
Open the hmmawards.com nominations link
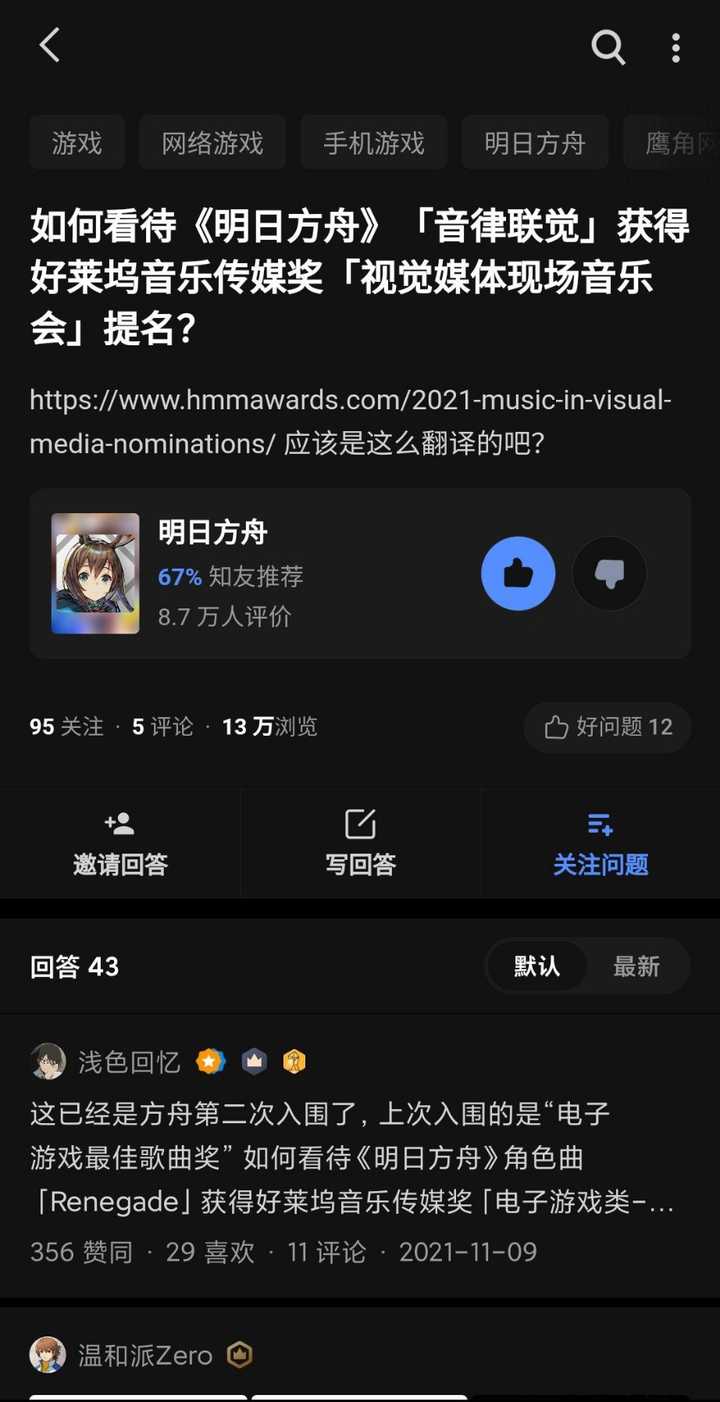350,421
